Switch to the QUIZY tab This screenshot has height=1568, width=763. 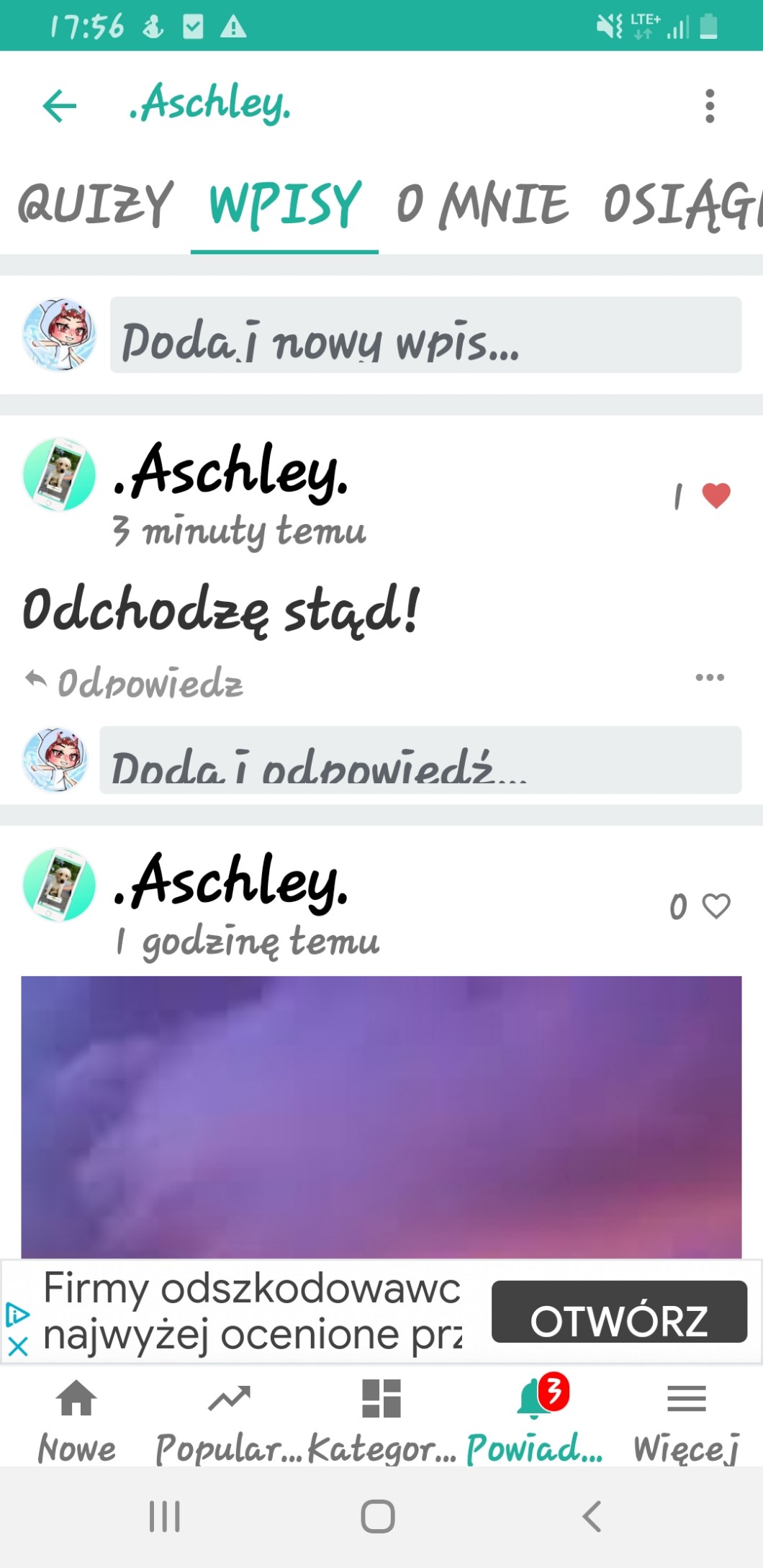point(95,204)
